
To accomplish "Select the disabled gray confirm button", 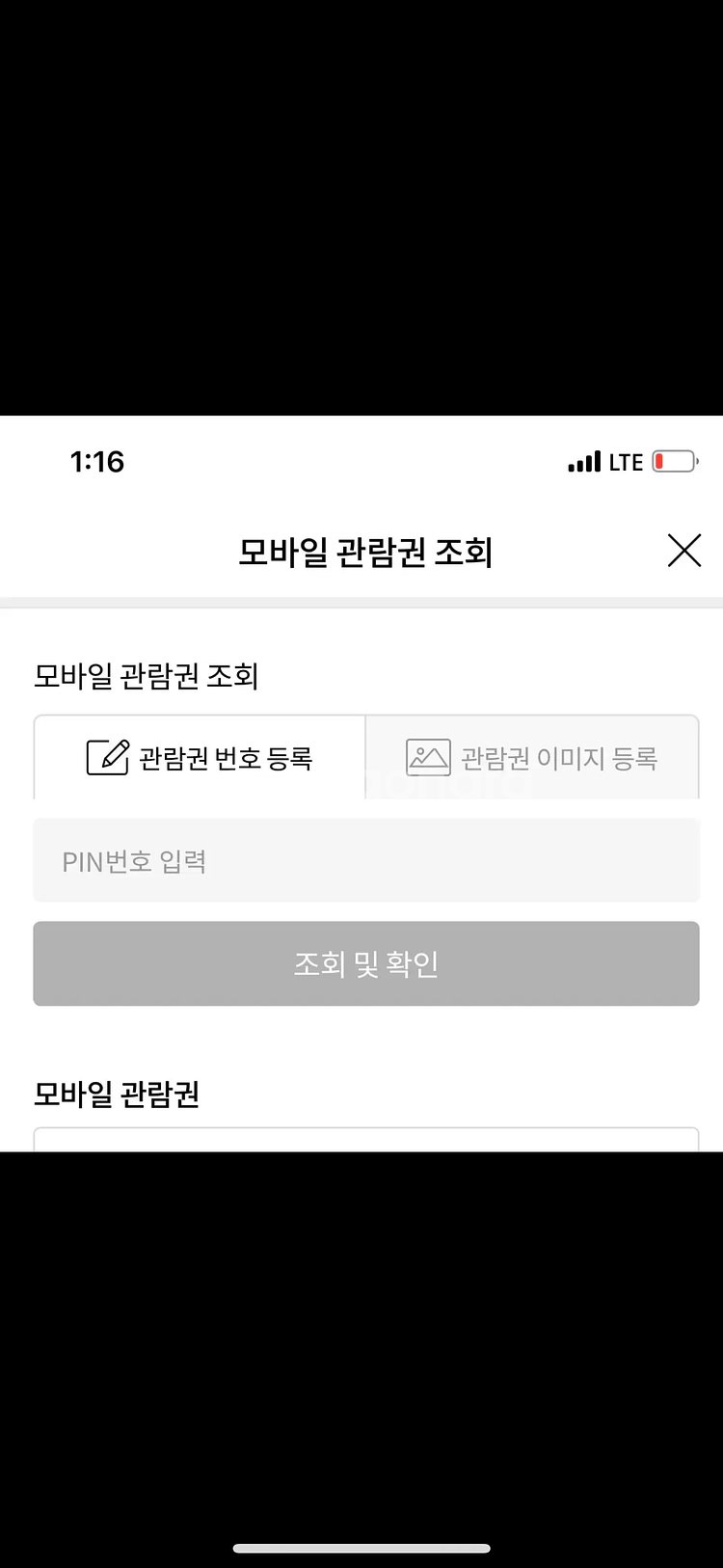I will [x=366, y=963].
